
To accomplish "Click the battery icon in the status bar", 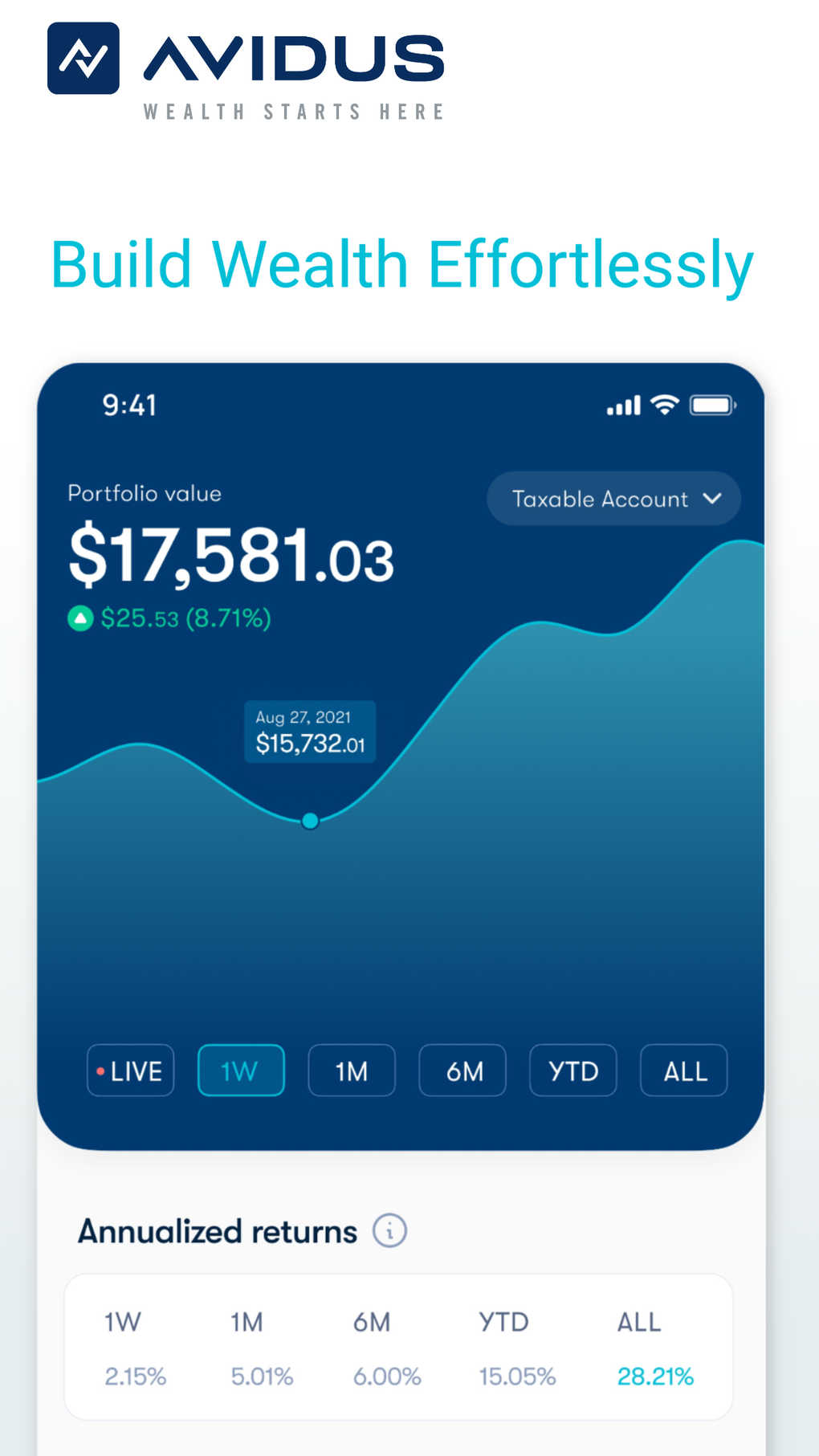I will tap(711, 406).
